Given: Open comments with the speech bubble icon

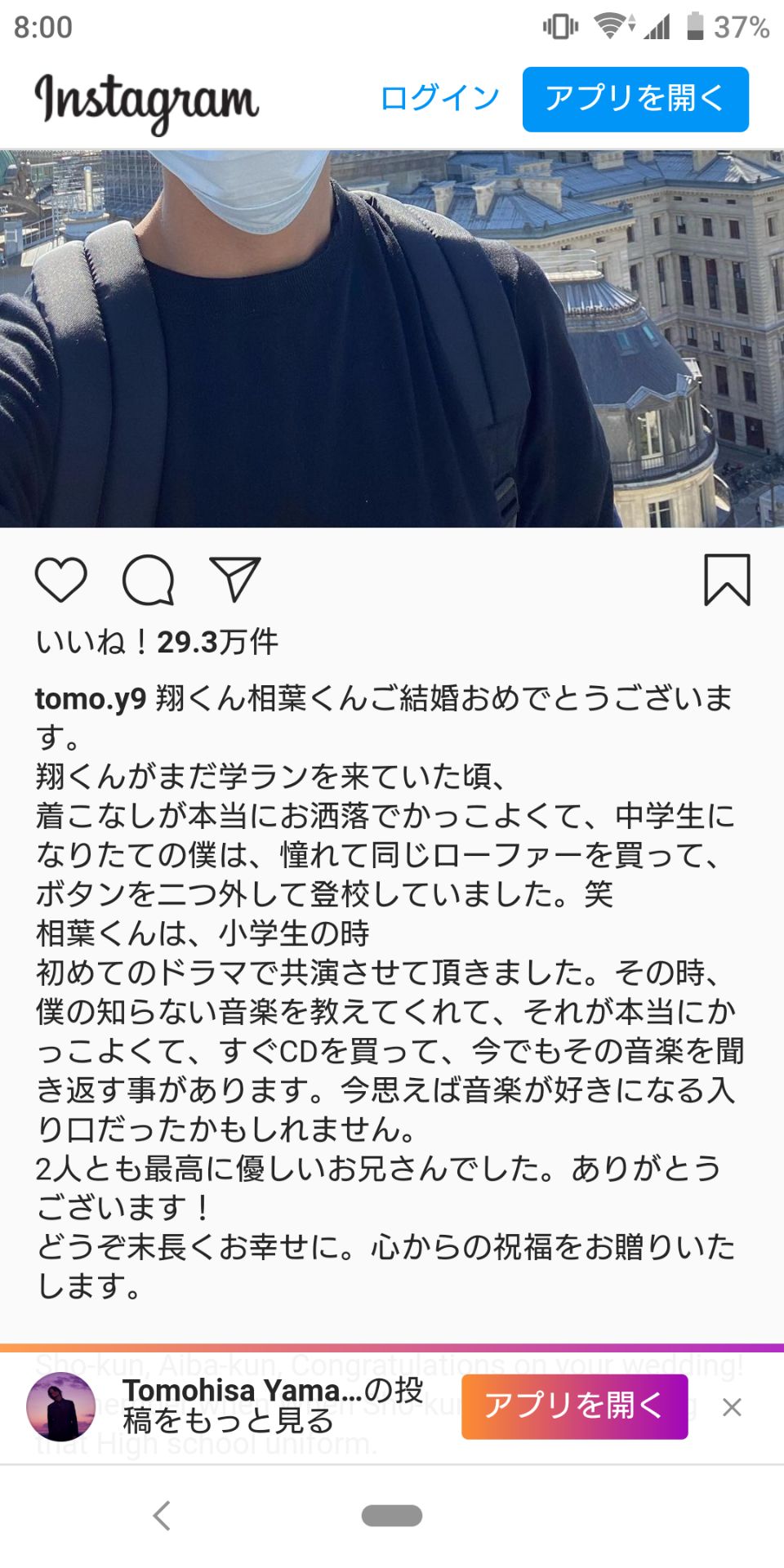Looking at the screenshot, I should click(148, 580).
